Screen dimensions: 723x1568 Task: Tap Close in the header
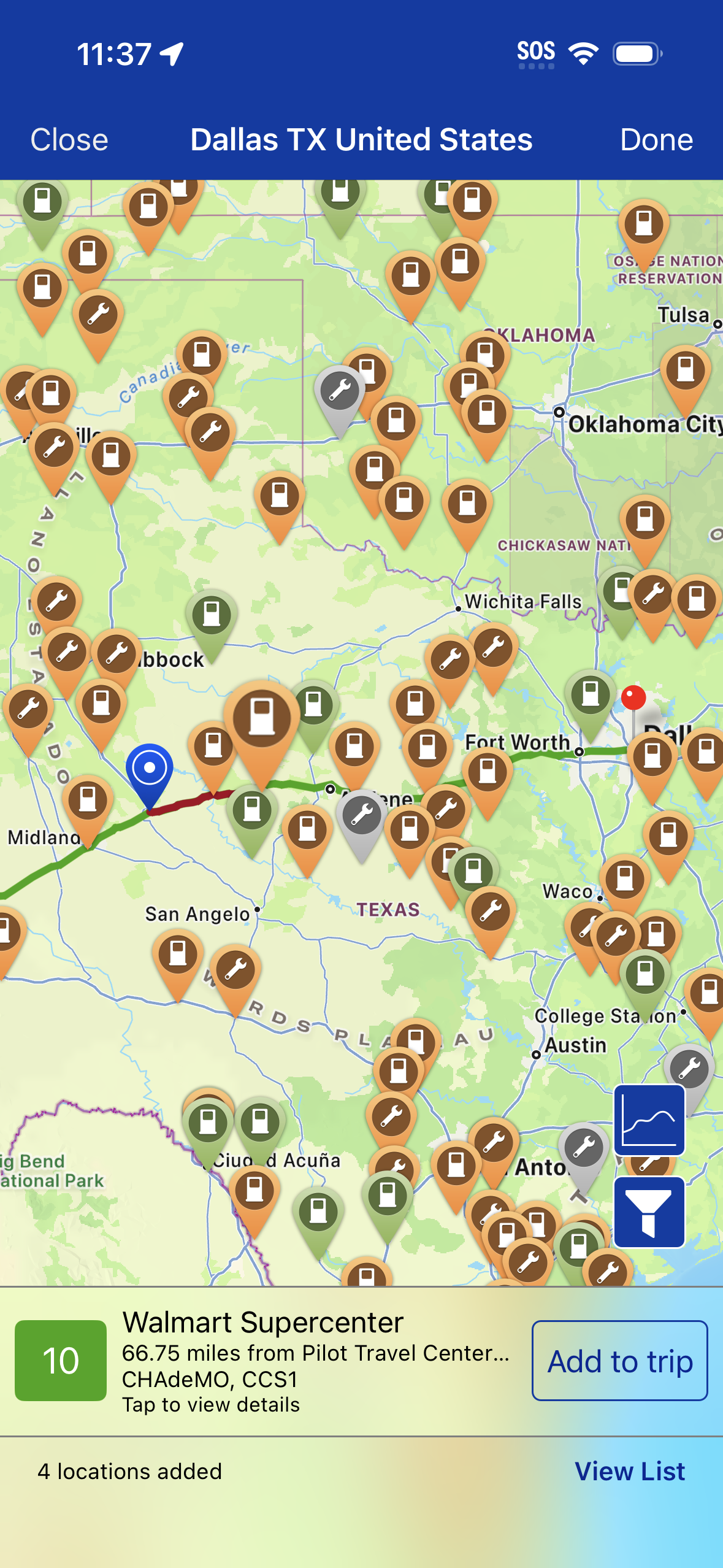pyautogui.click(x=69, y=140)
